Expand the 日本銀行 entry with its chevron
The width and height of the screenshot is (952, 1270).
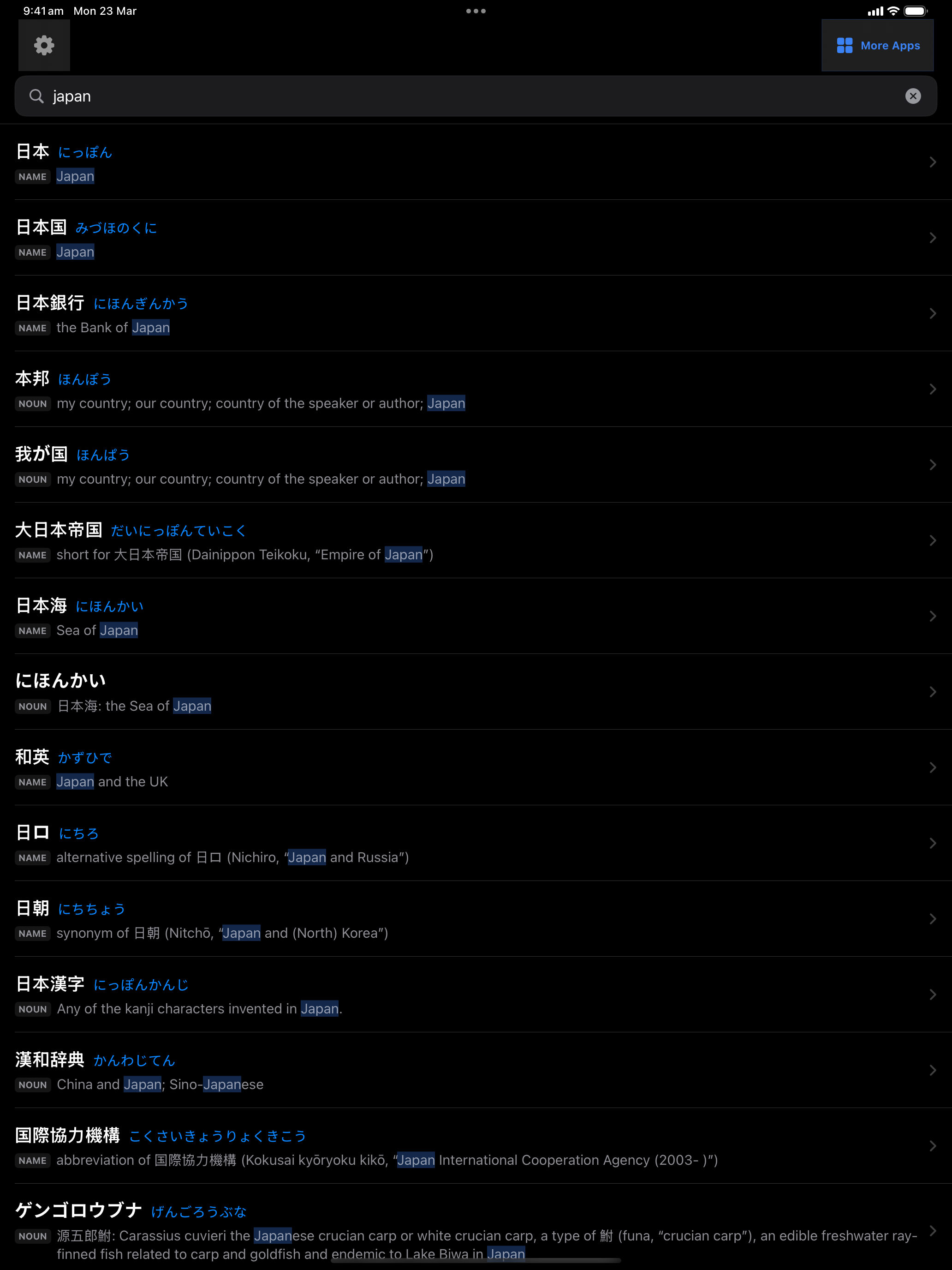(932, 313)
